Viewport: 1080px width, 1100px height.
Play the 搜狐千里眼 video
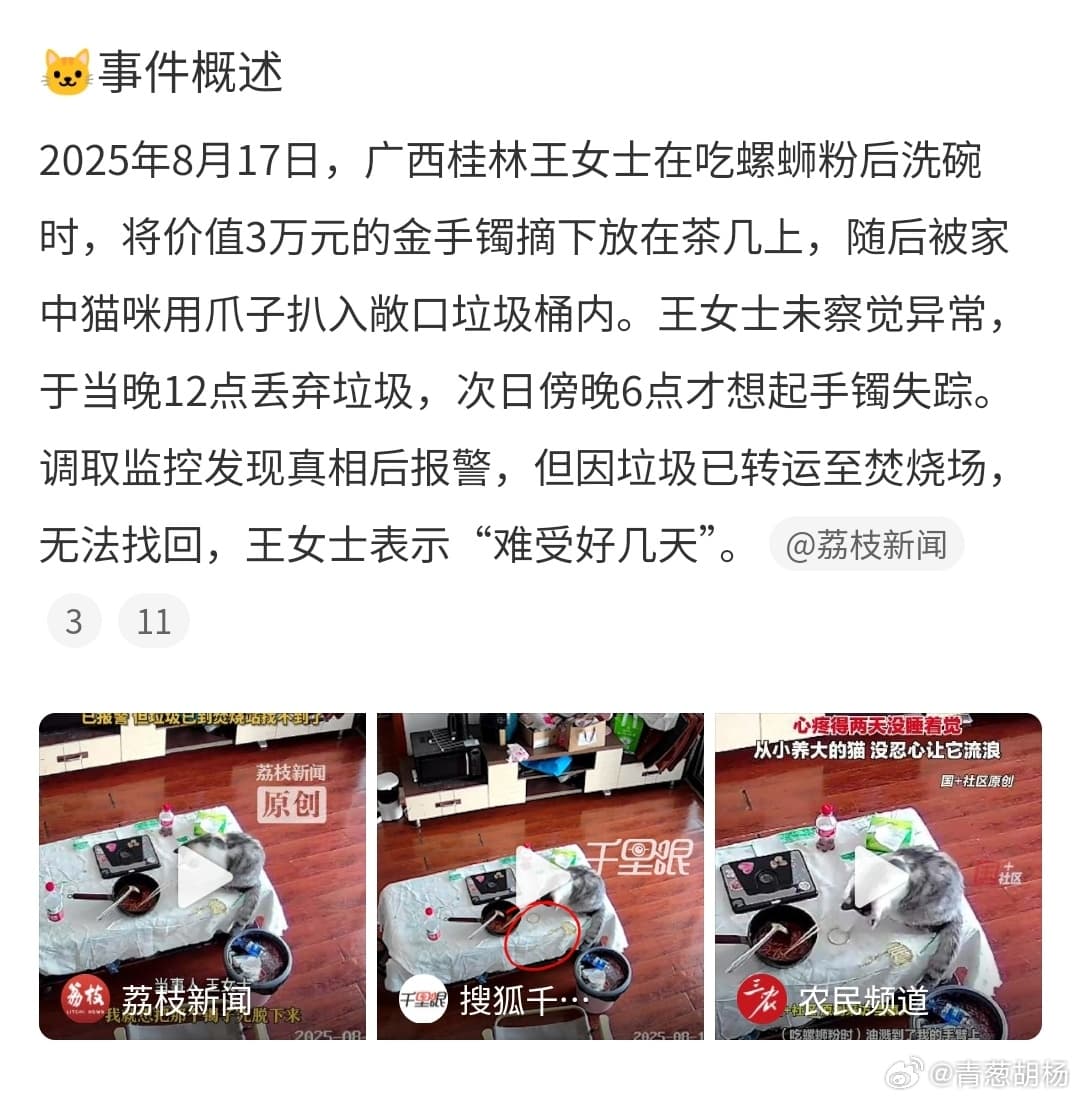click(x=540, y=876)
